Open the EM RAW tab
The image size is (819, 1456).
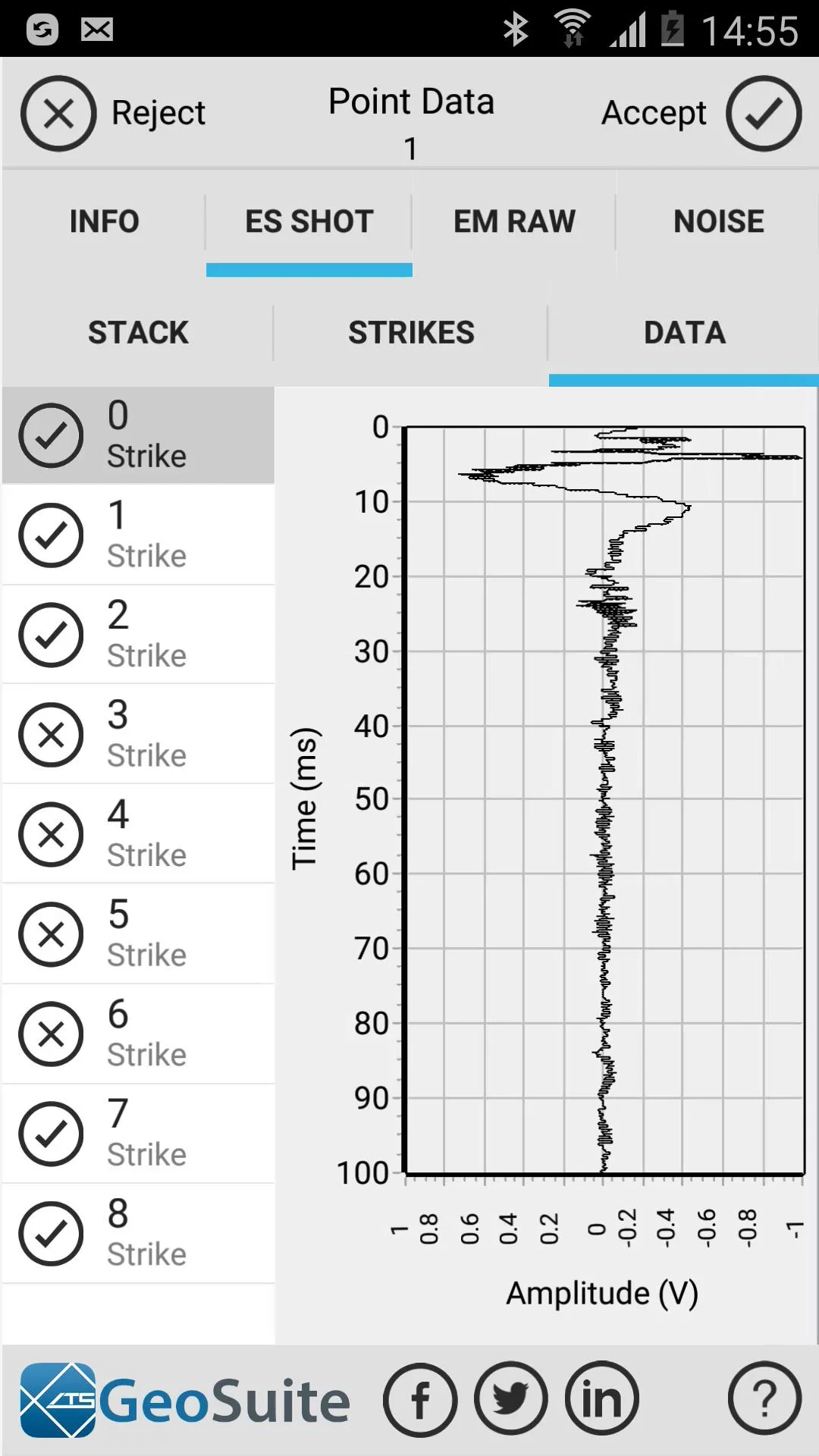(x=514, y=221)
